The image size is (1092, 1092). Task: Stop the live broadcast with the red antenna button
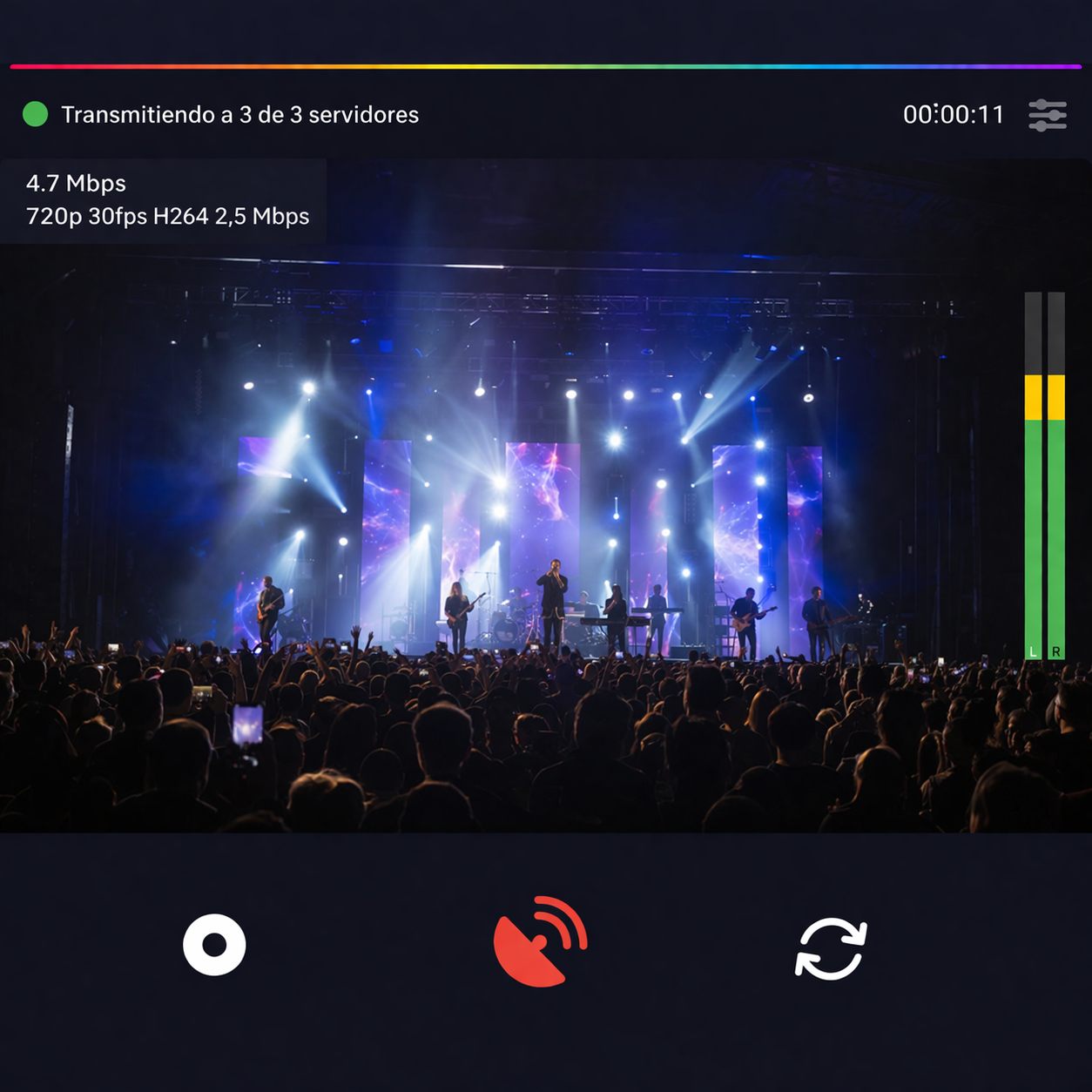point(540,942)
